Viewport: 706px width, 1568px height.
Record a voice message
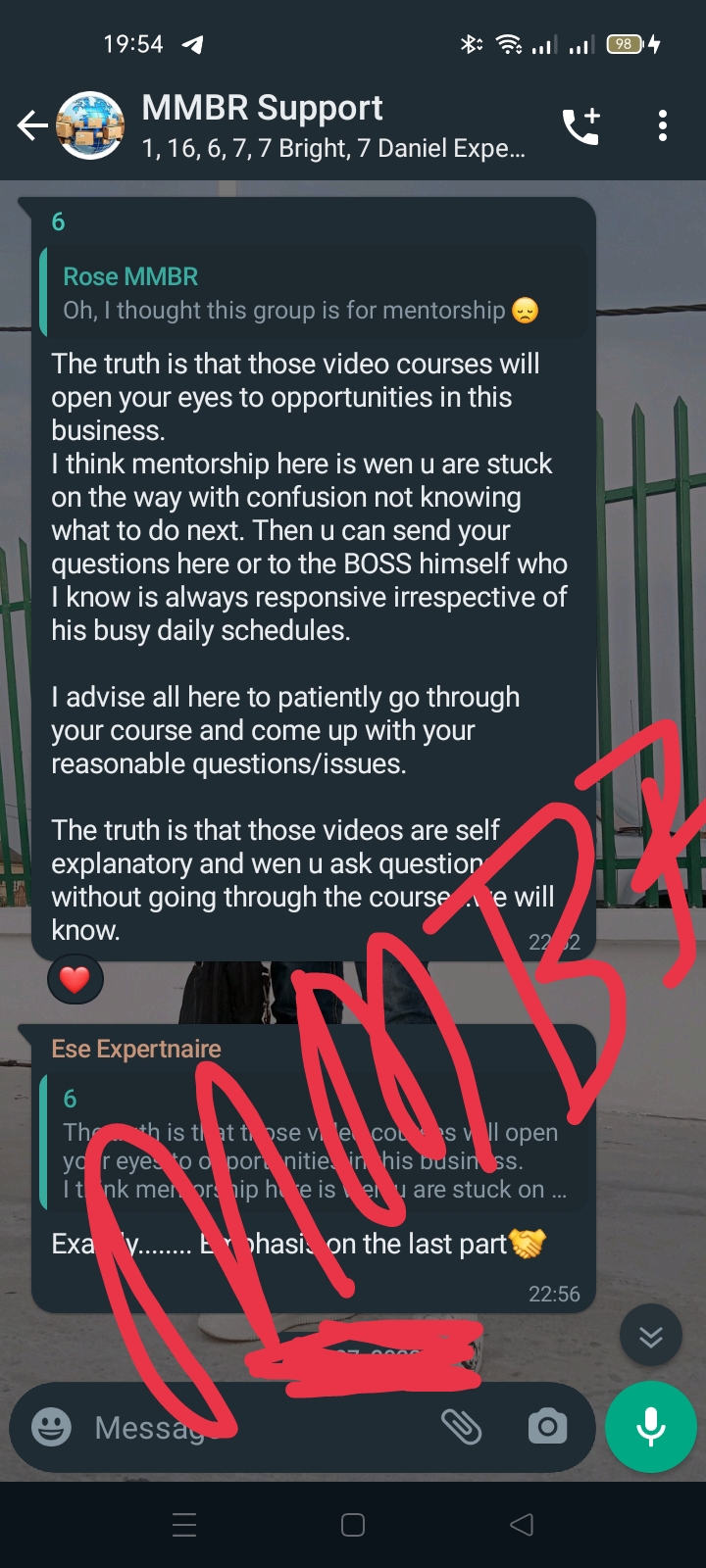(651, 1427)
